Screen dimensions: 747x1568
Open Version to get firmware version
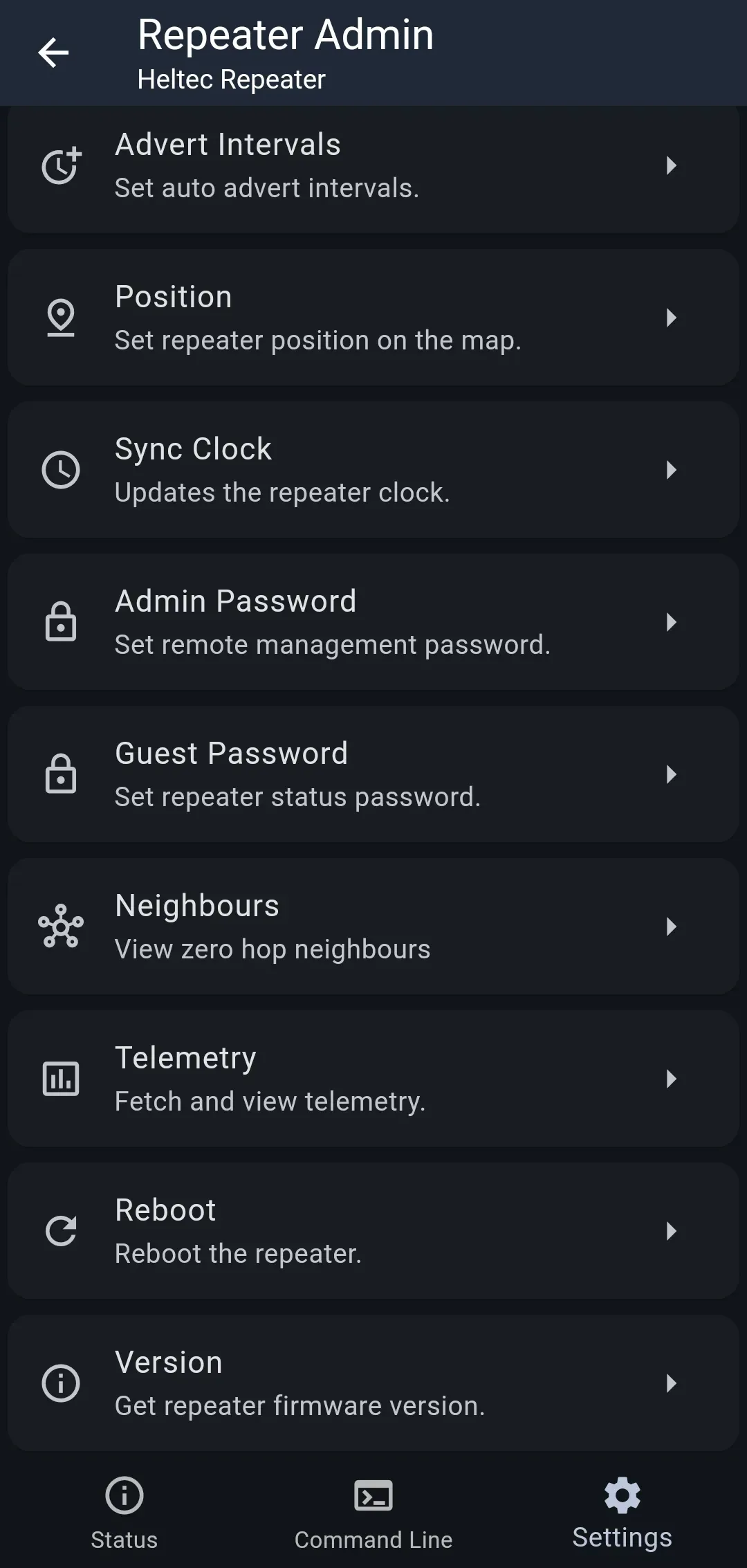click(373, 1383)
